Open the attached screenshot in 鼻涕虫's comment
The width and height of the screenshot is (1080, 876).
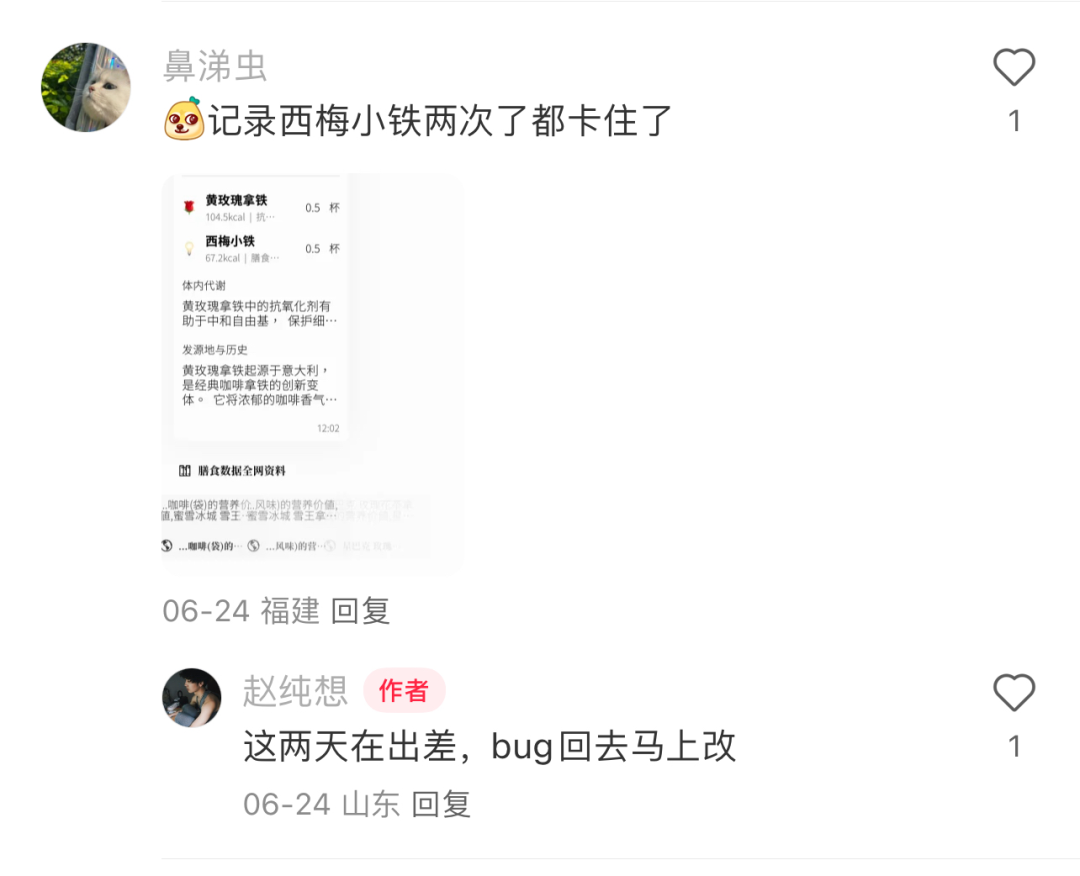click(x=312, y=374)
